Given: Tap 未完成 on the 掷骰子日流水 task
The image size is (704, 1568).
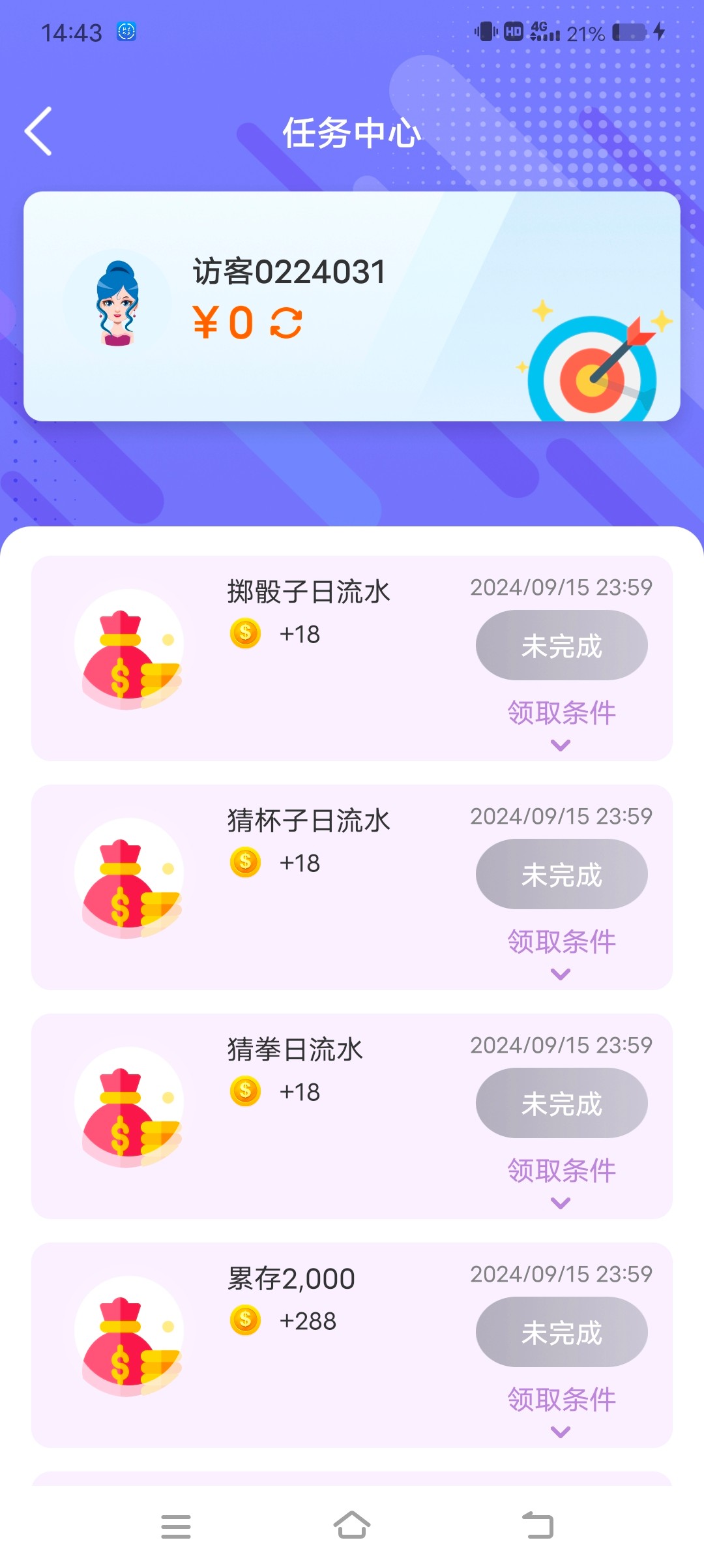Looking at the screenshot, I should pos(562,644).
